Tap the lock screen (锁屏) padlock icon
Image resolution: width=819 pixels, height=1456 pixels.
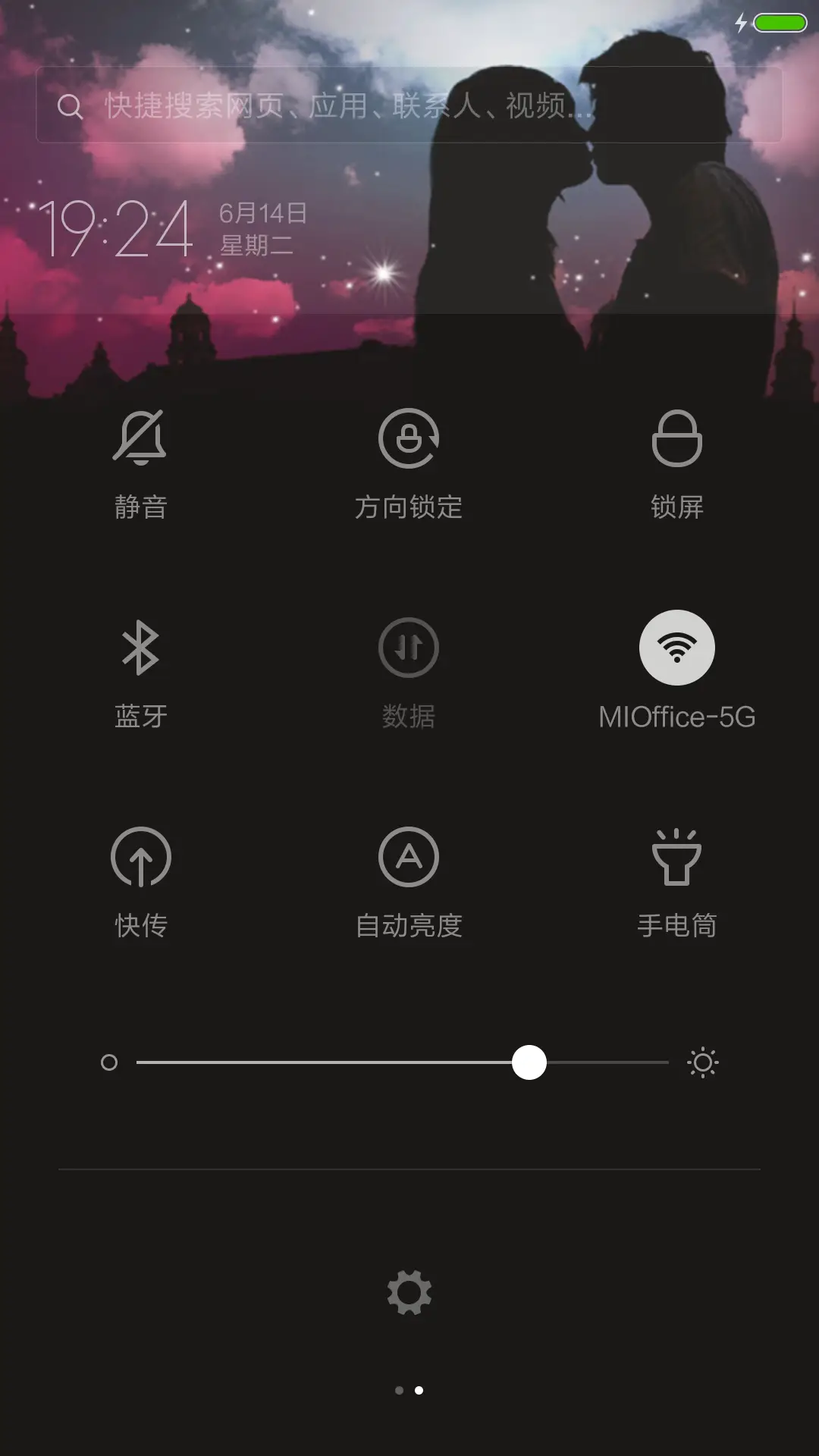click(x=677, y=438)
